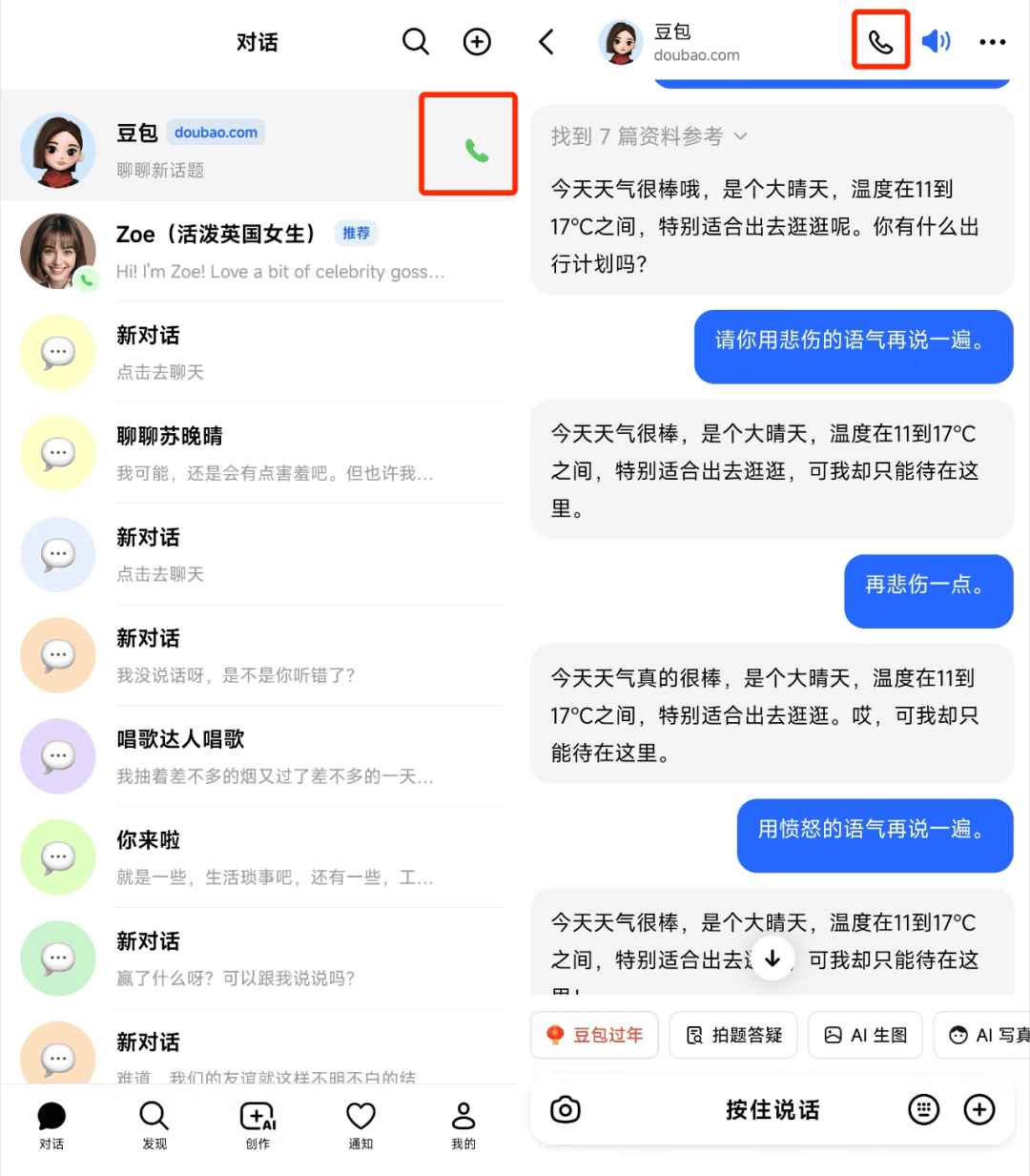Select the AI 生图 chip
Viewport: 1030px width, 1176px height.
(x=865, y=1035)
